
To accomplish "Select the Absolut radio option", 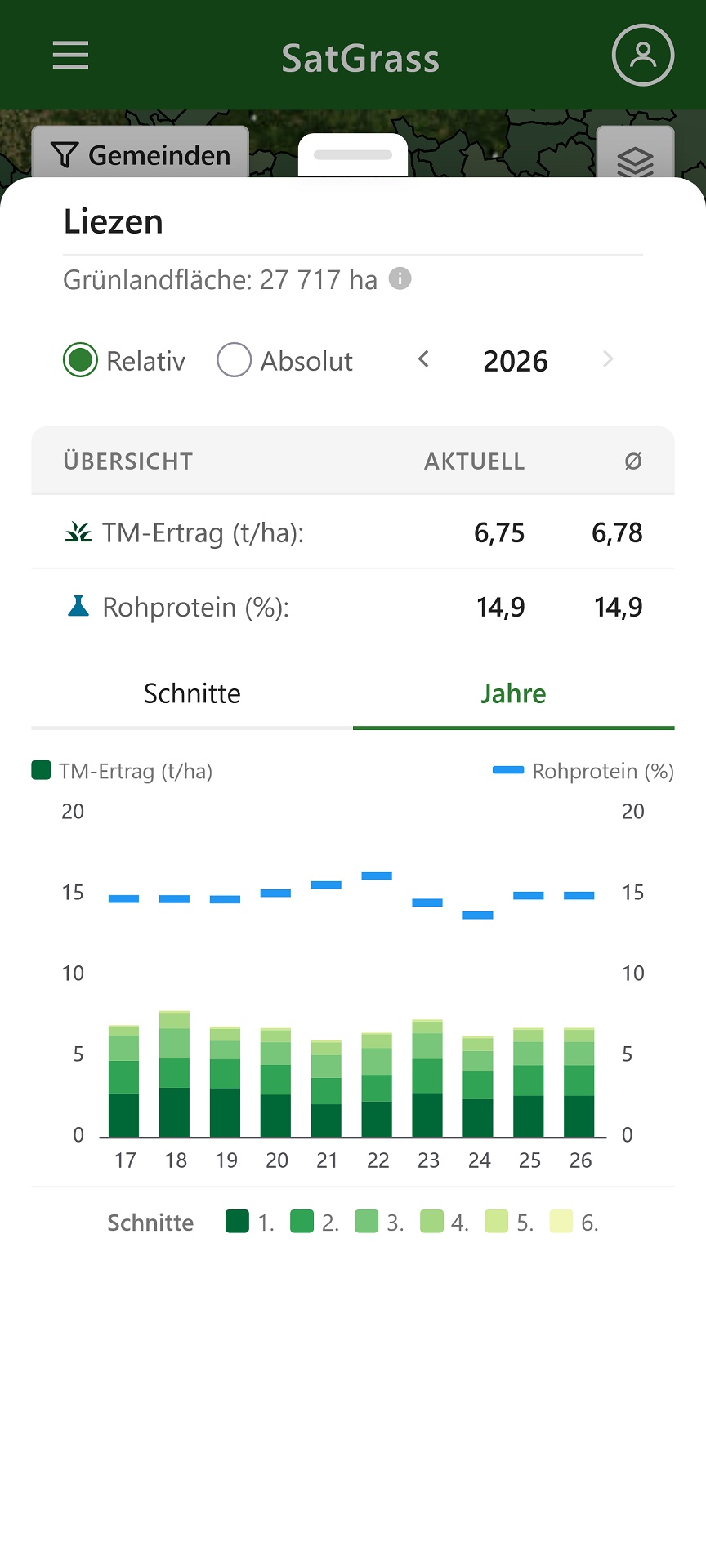I will pos(235,360).
